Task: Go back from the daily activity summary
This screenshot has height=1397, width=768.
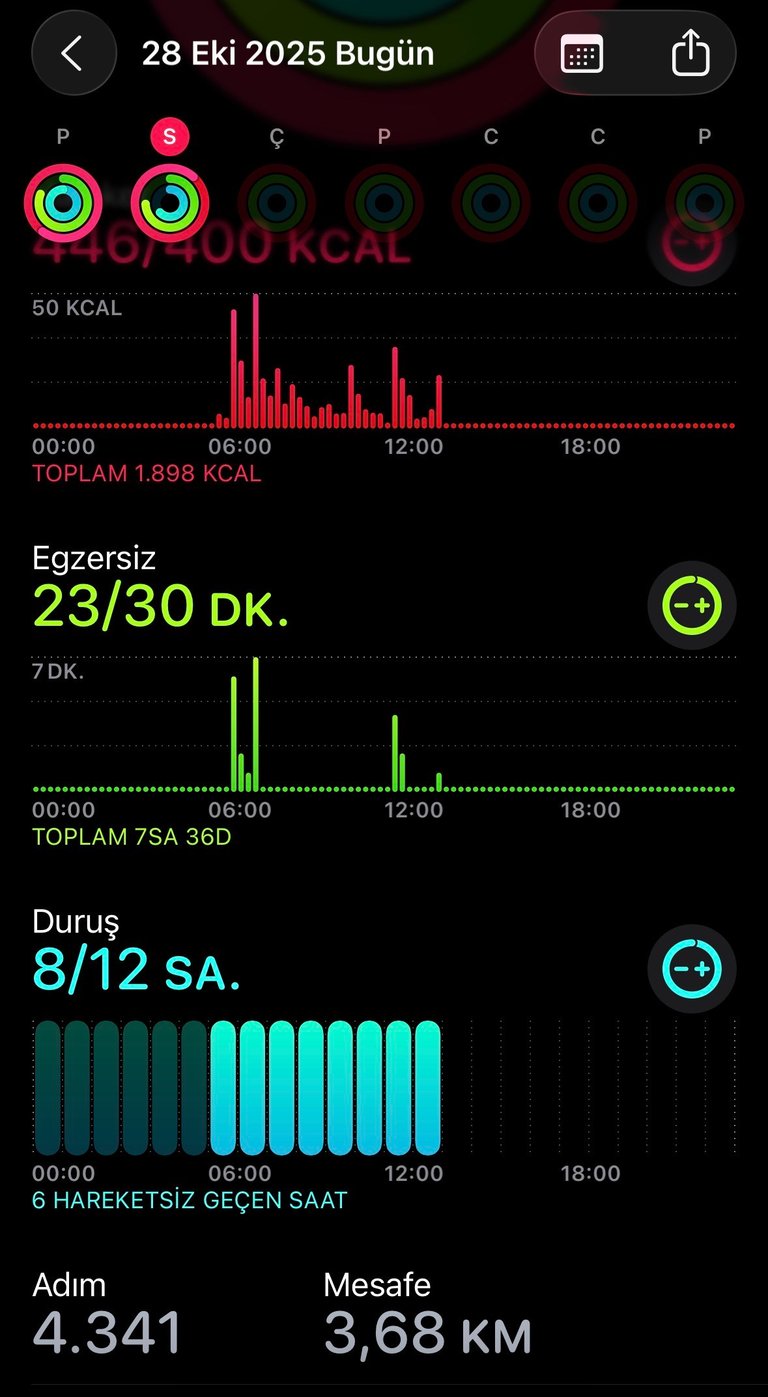Action: tap(73, 53)
